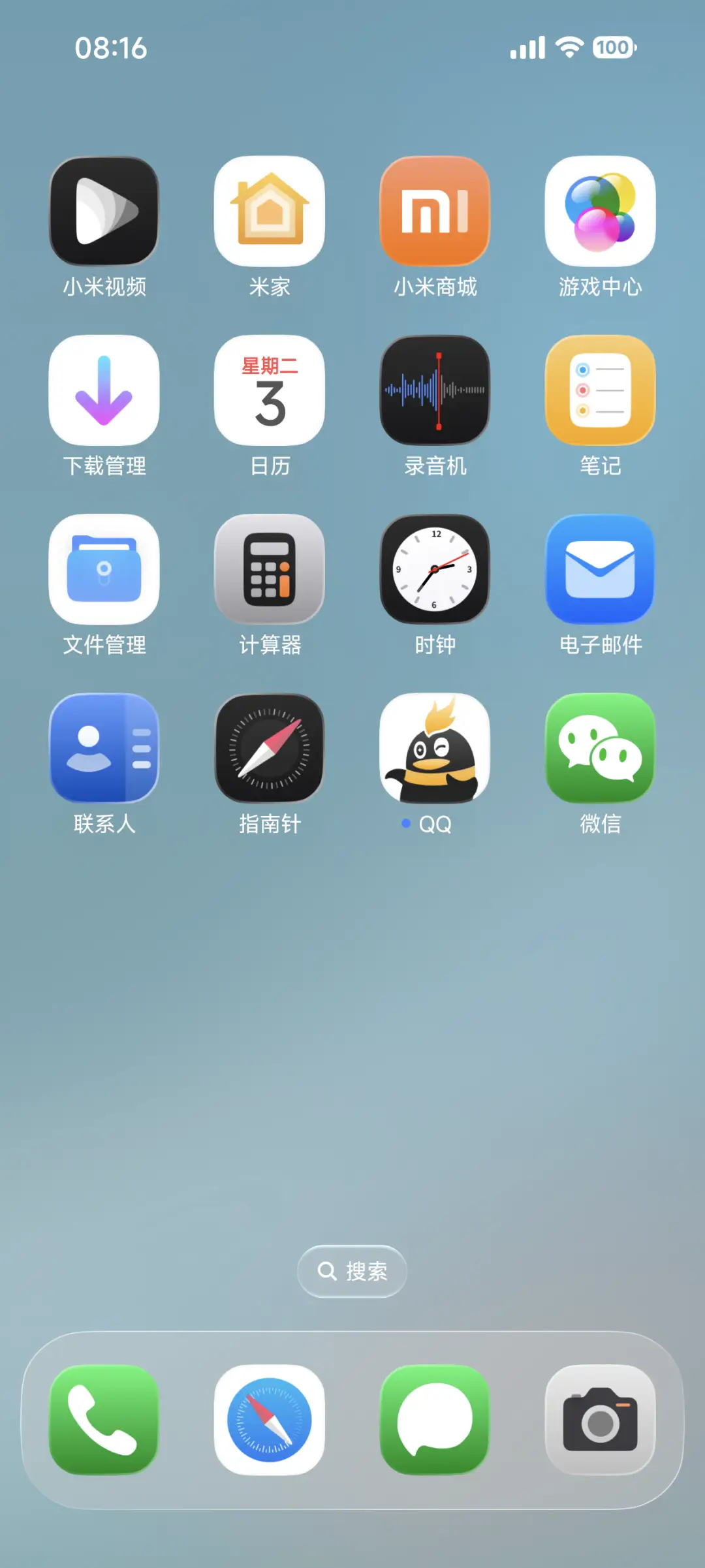Open the 小米视频 video app

point(104,213)
